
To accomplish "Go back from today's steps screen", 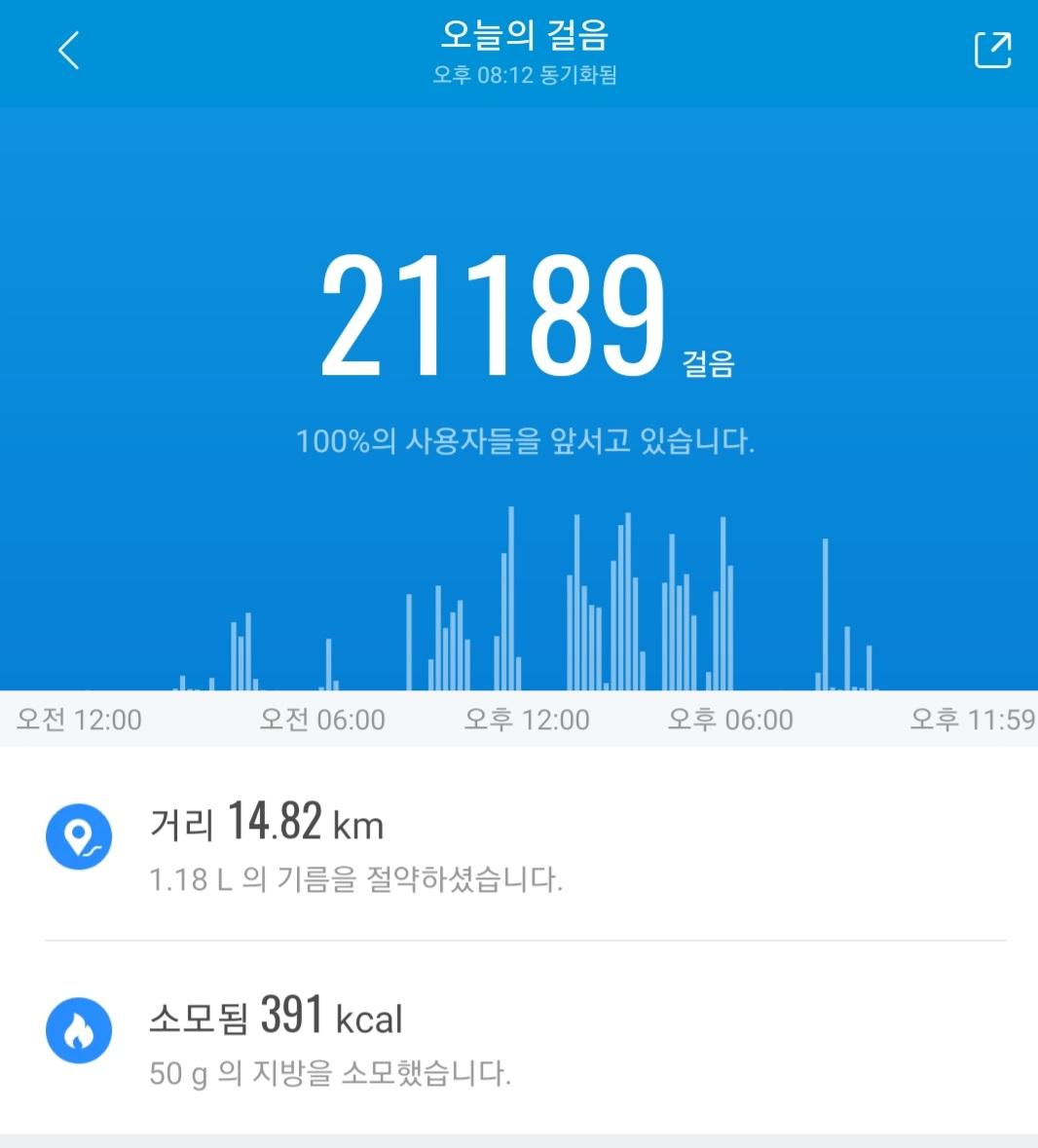I will click(68, 51).
